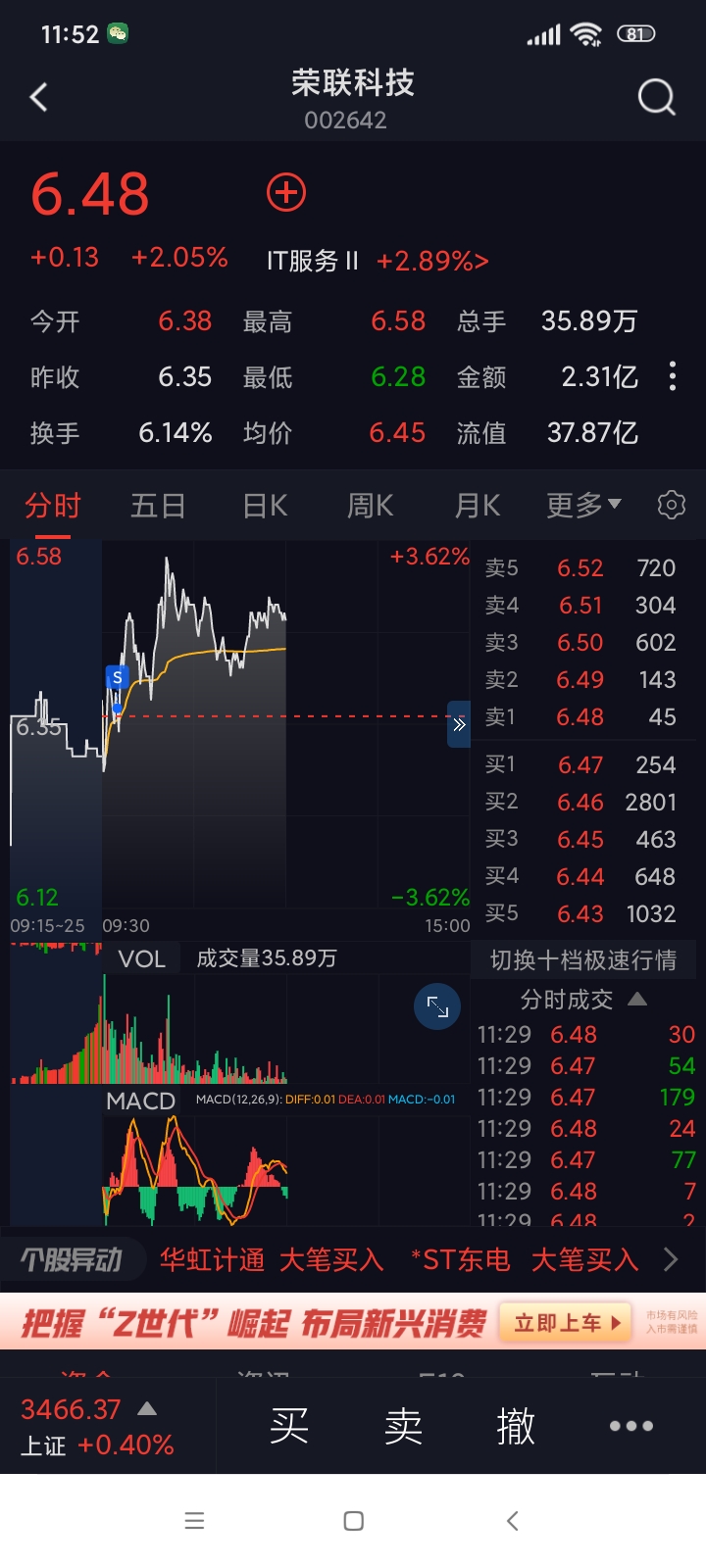Tap the 卖 button
Viewport: 706px width, 1568px height.
click(x=403, y=1426)
